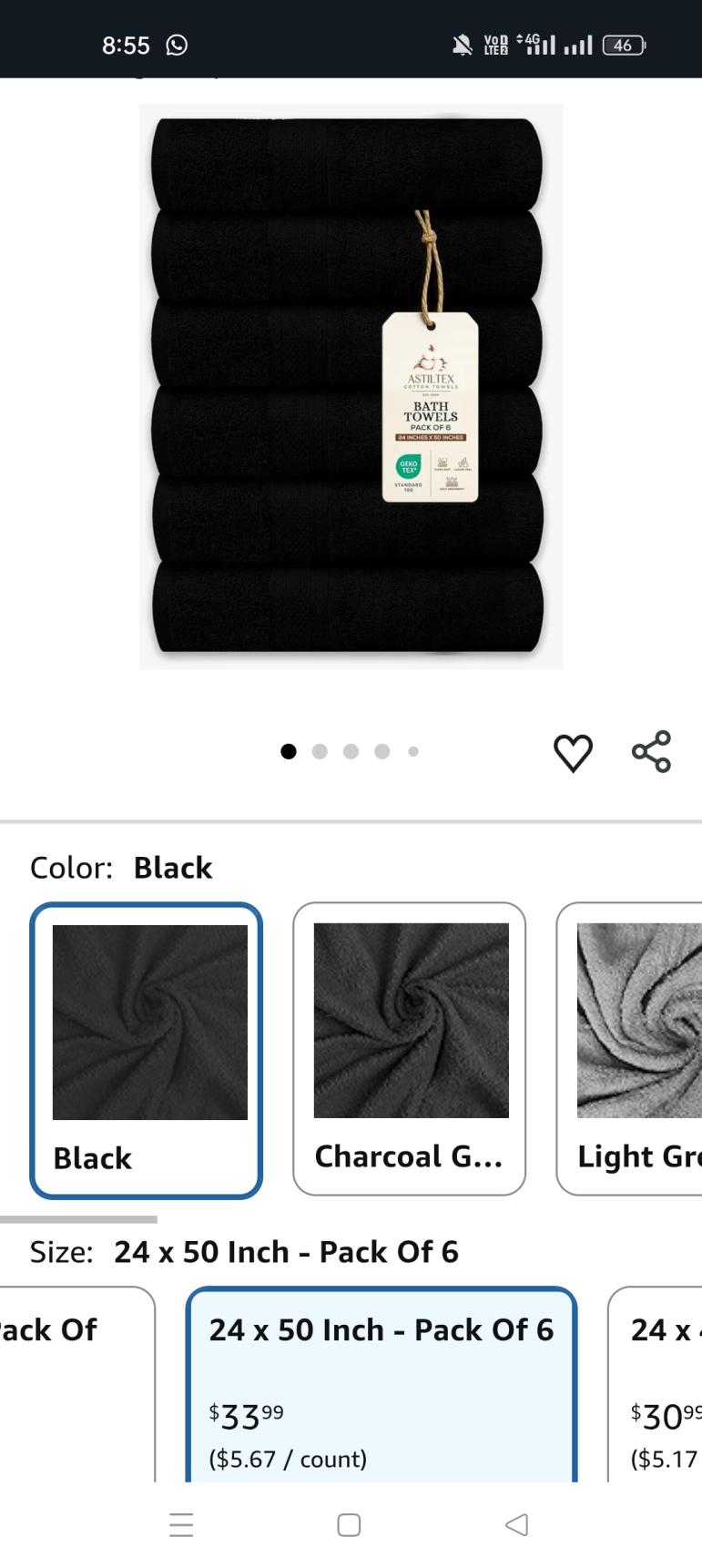Share this product
The image size is (702, 1568).
651,752
